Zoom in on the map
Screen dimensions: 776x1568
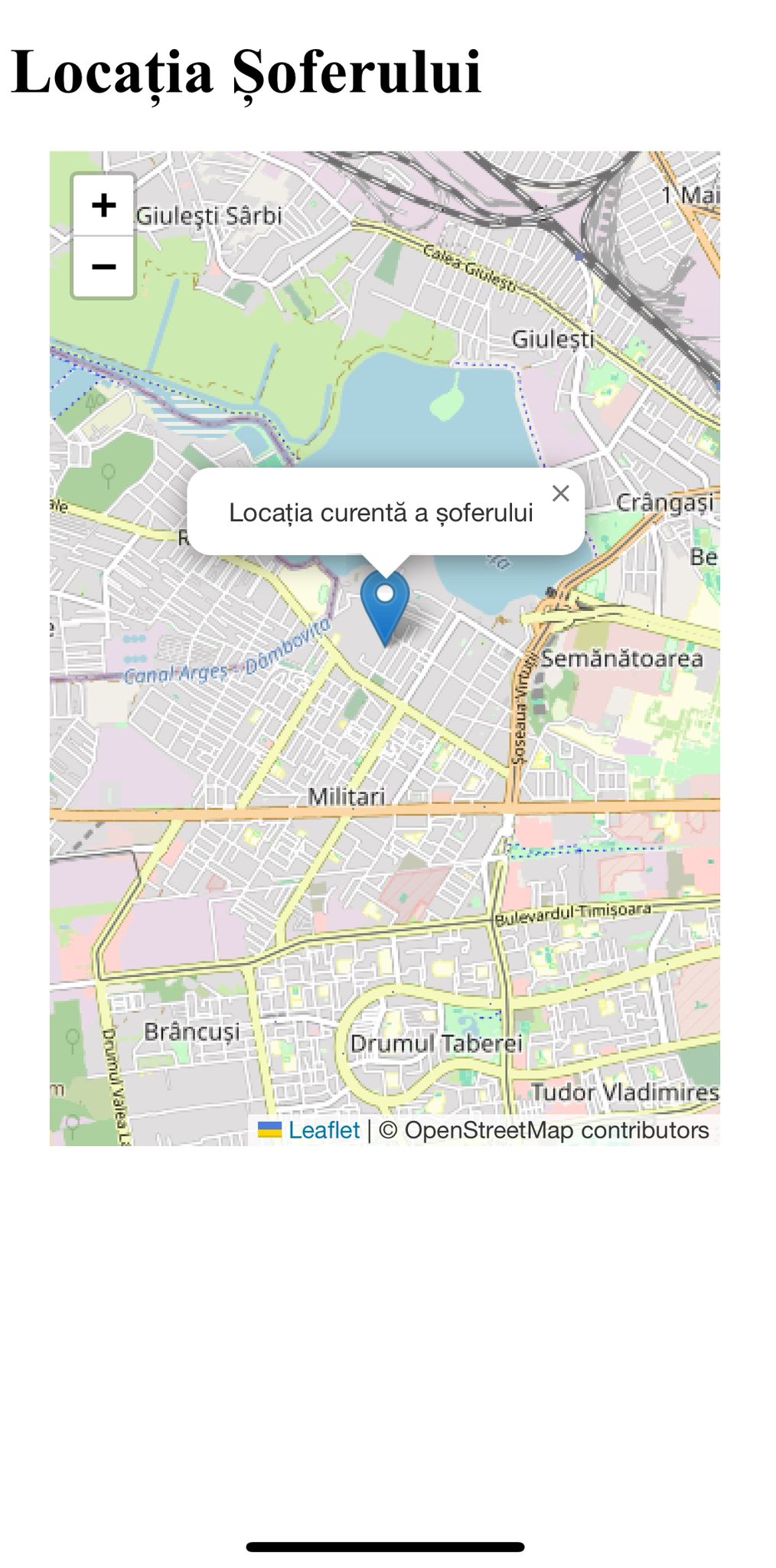[x=103, y=205]
